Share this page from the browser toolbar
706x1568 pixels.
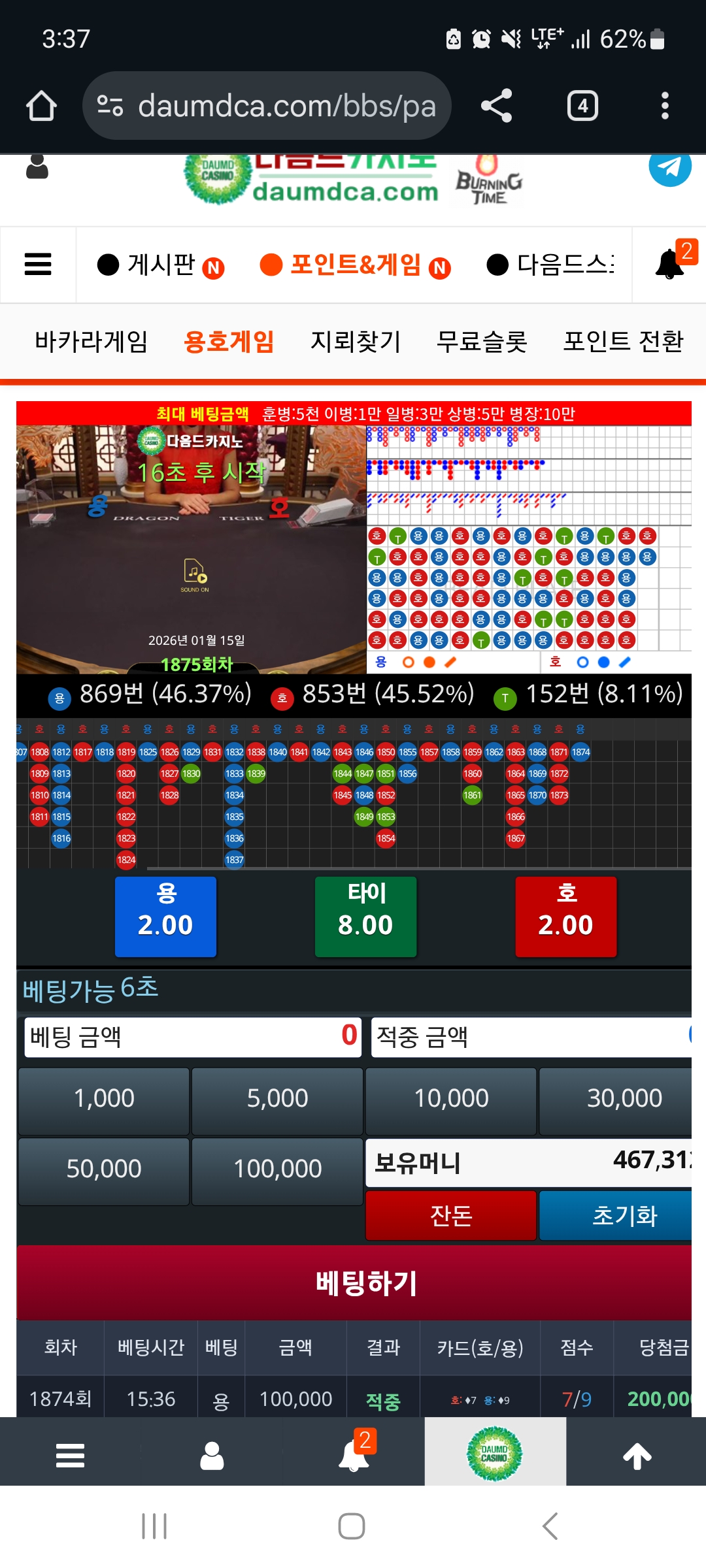point(496,106)
